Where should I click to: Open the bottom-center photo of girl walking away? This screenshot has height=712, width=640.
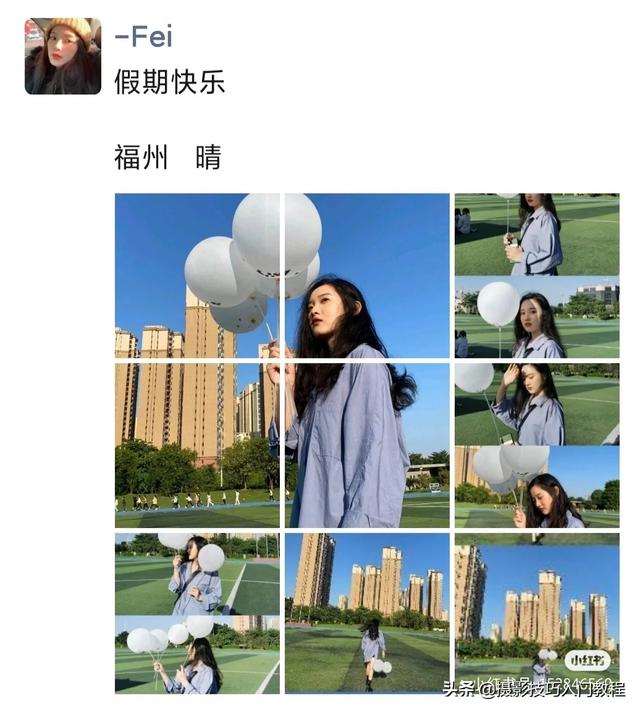pos(366,612)
